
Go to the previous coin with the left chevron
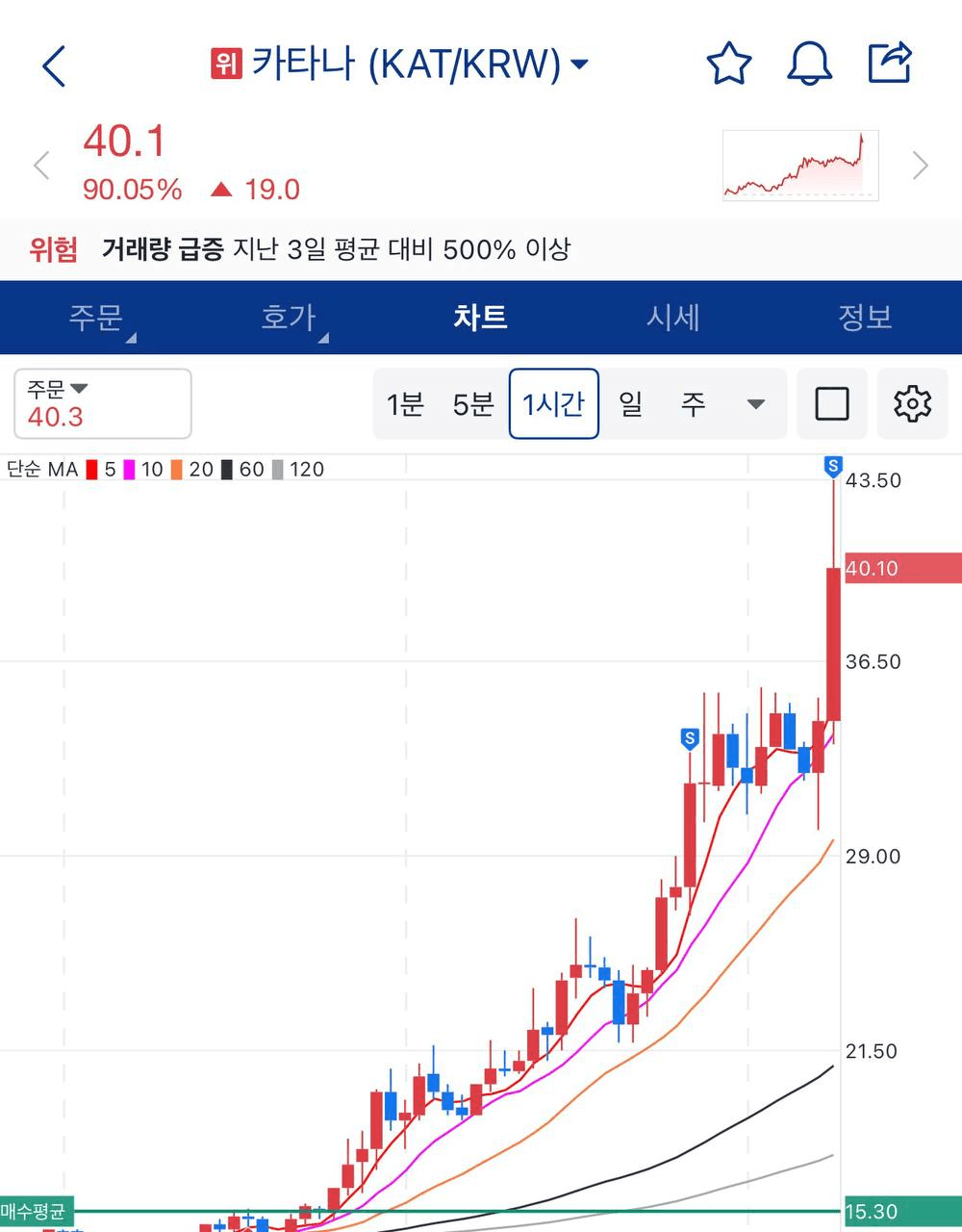(41, 166)
